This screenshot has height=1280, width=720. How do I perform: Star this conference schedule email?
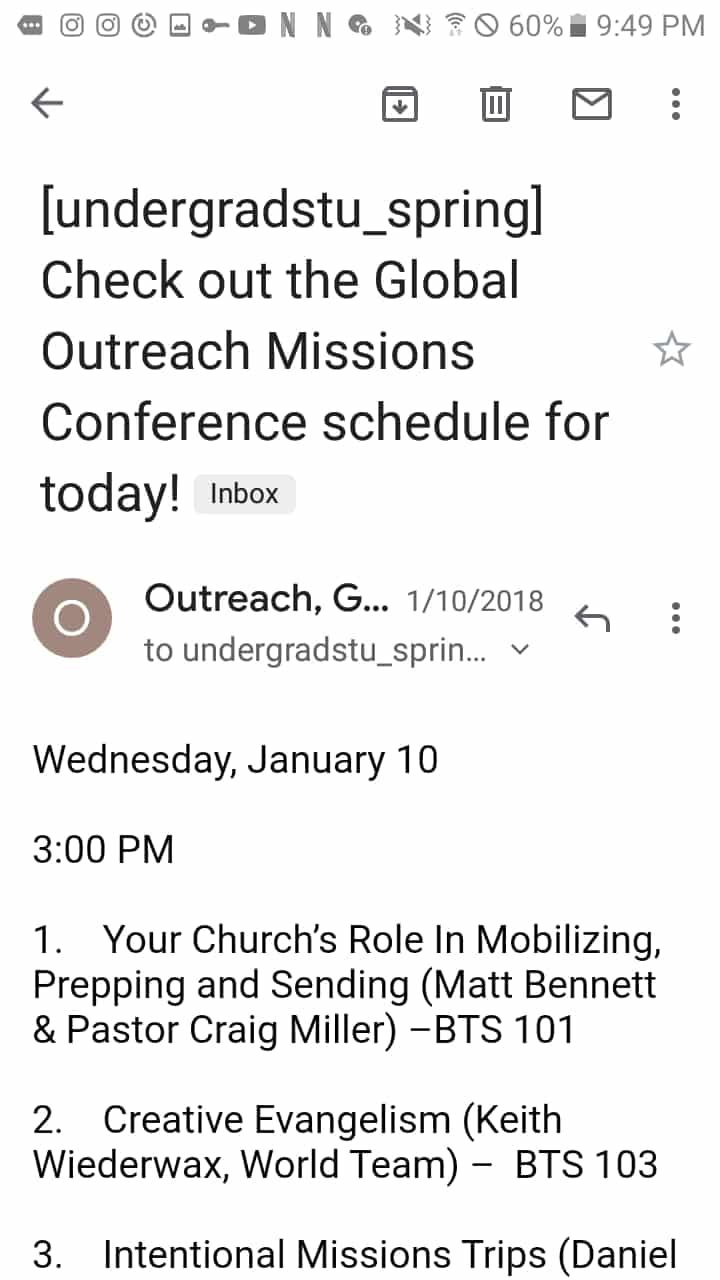point(671,350)
